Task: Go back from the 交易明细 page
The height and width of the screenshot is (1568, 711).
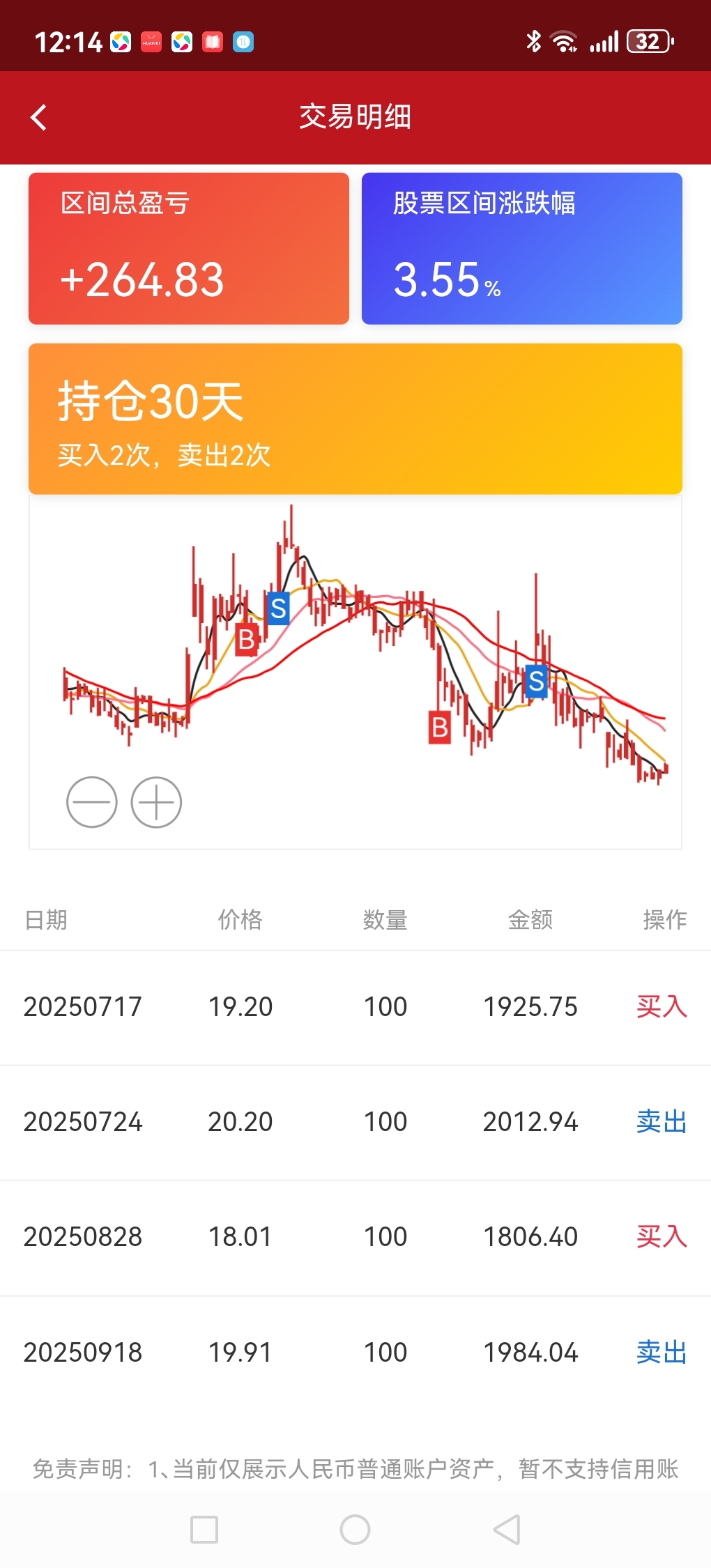Action: [x=39, y=117]
